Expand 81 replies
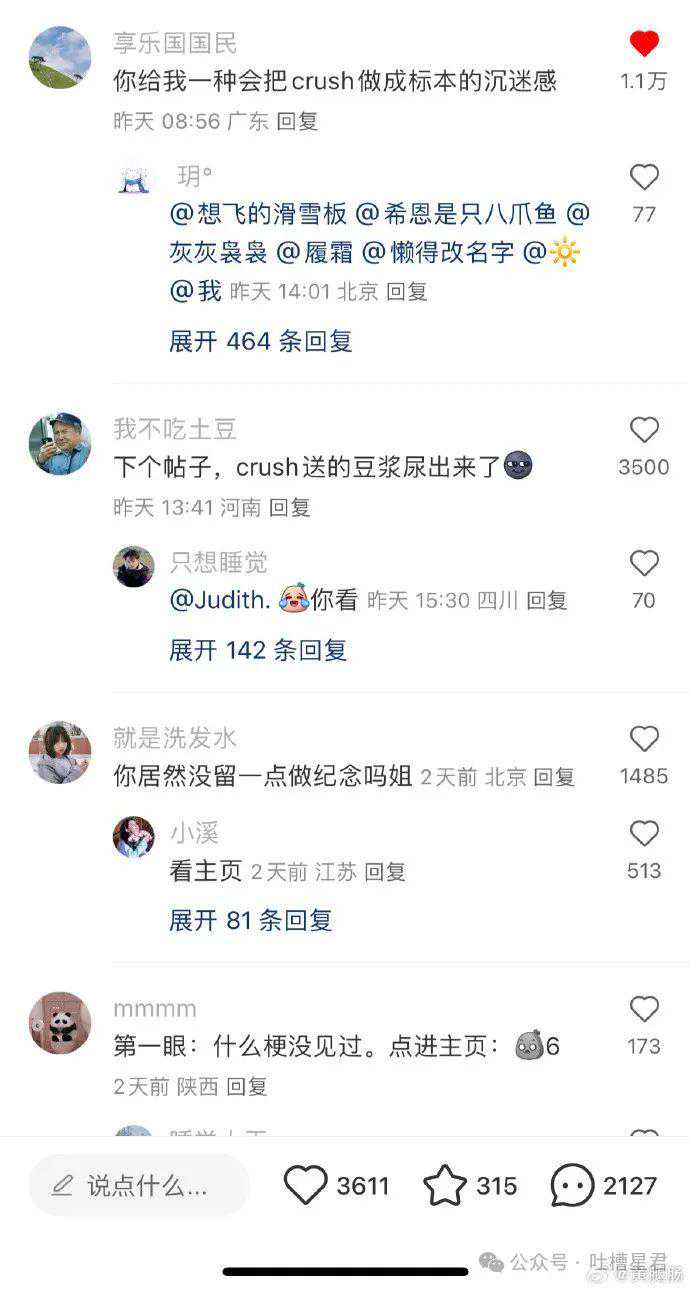 [x=250, y=920]
